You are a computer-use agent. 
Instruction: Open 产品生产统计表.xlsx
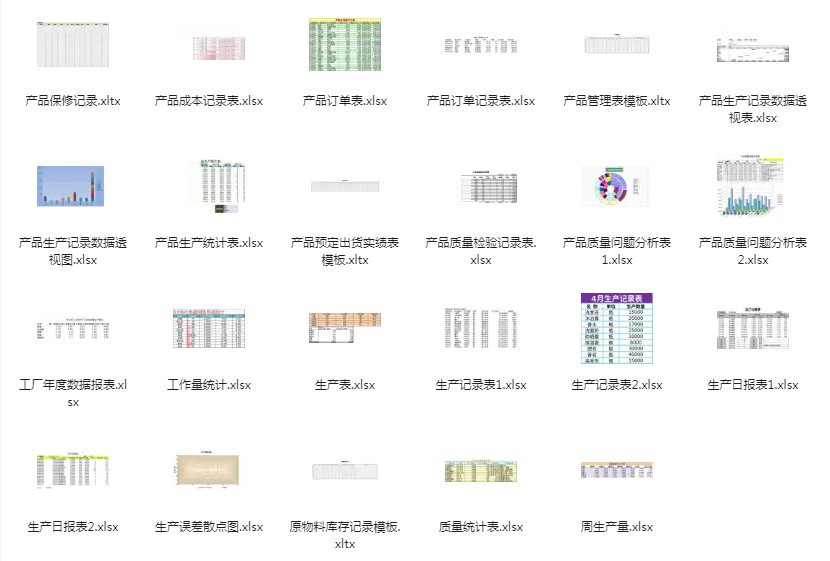point(209,187)
